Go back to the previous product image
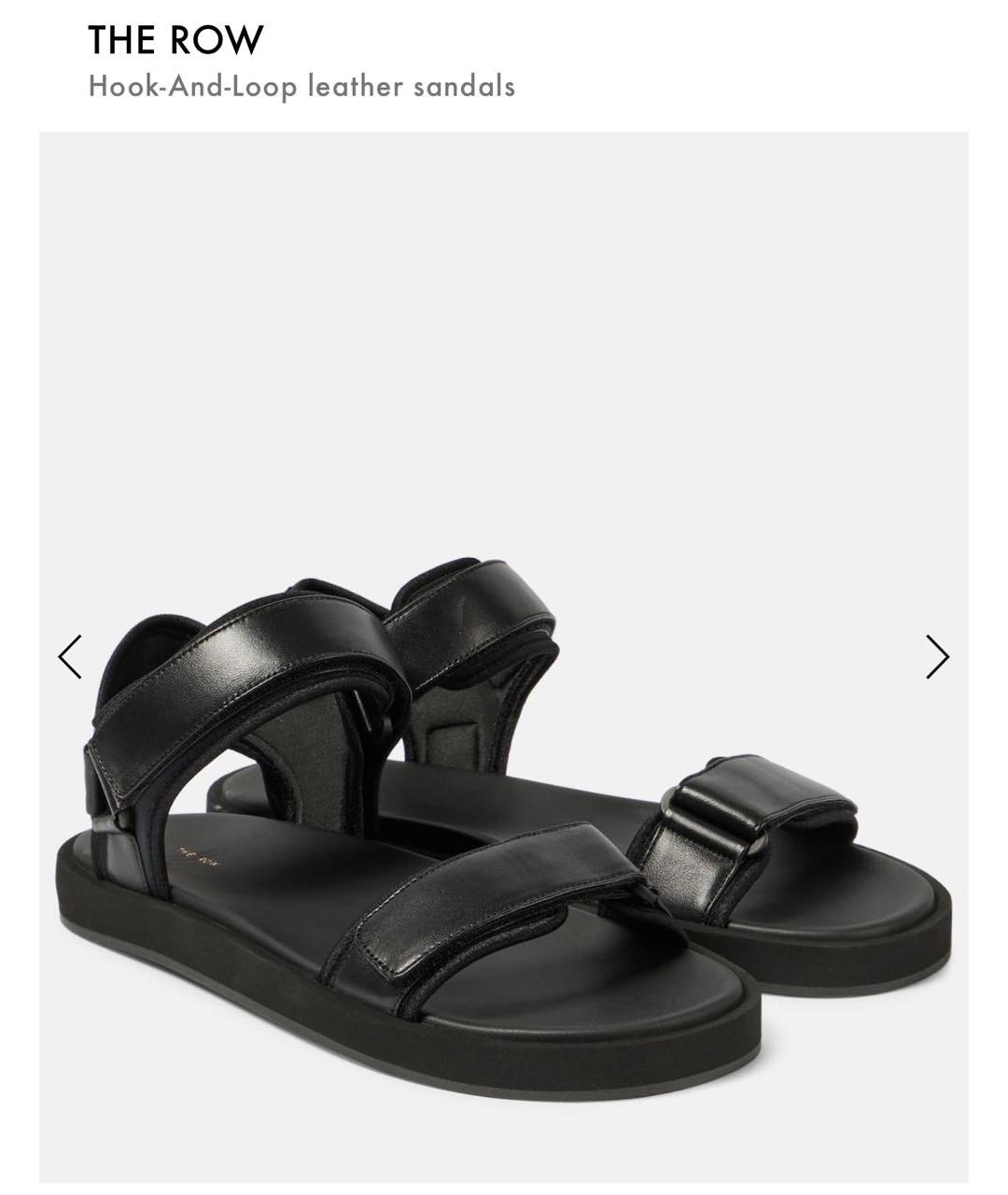 pyautogui.click(x=70, y=656)
